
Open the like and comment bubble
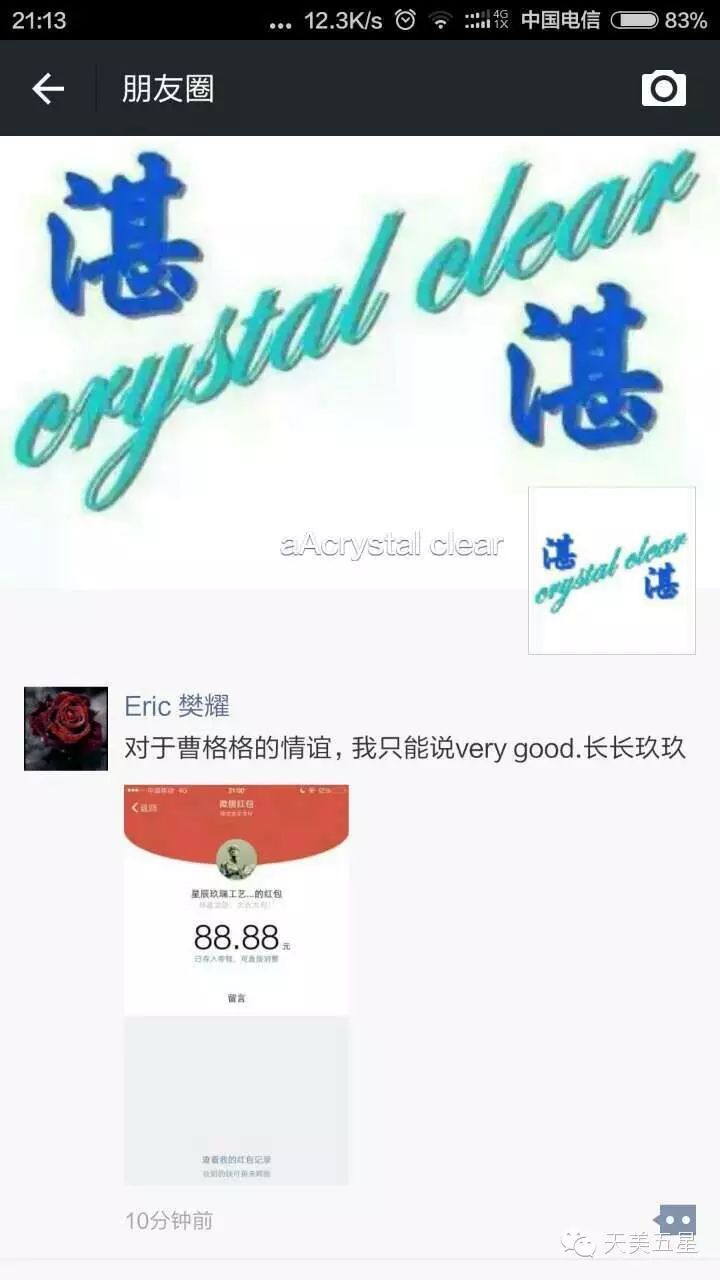point(676,1220)
